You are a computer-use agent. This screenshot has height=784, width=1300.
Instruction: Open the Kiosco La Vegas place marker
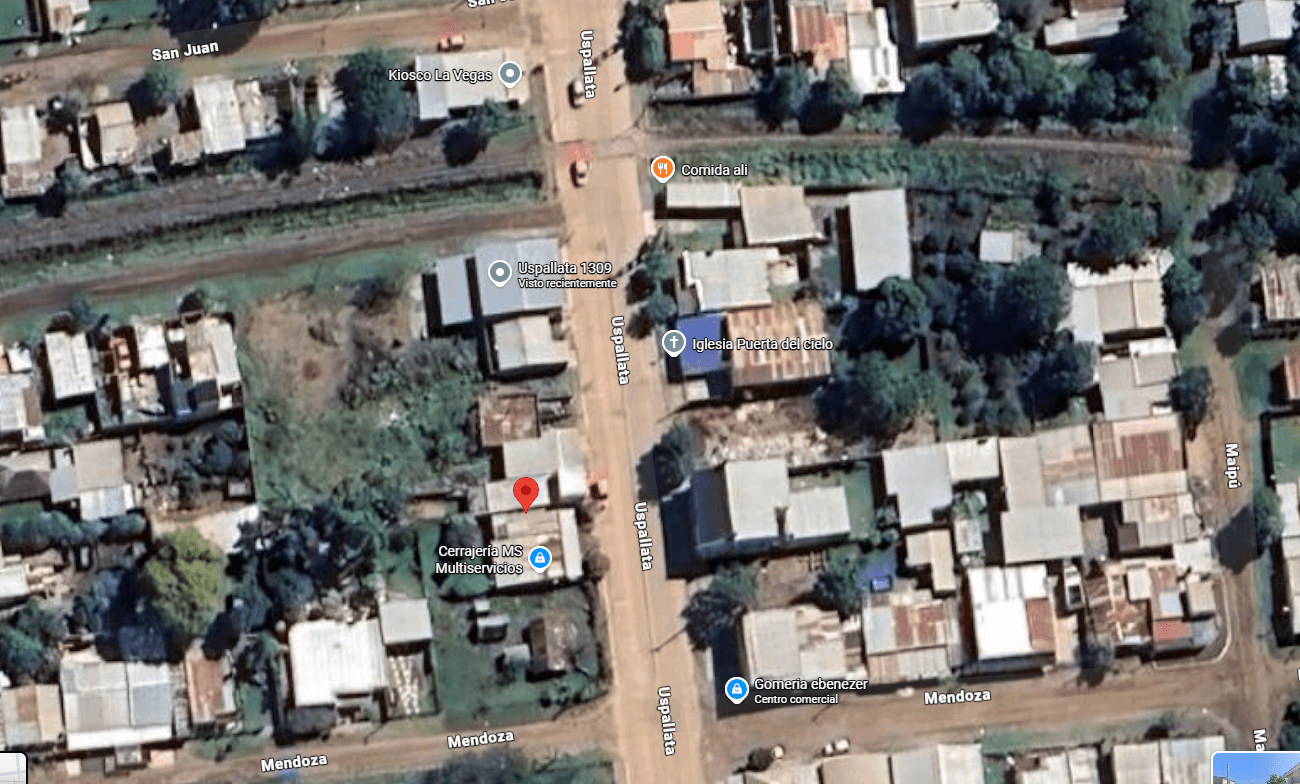click(x=511, y=73)
